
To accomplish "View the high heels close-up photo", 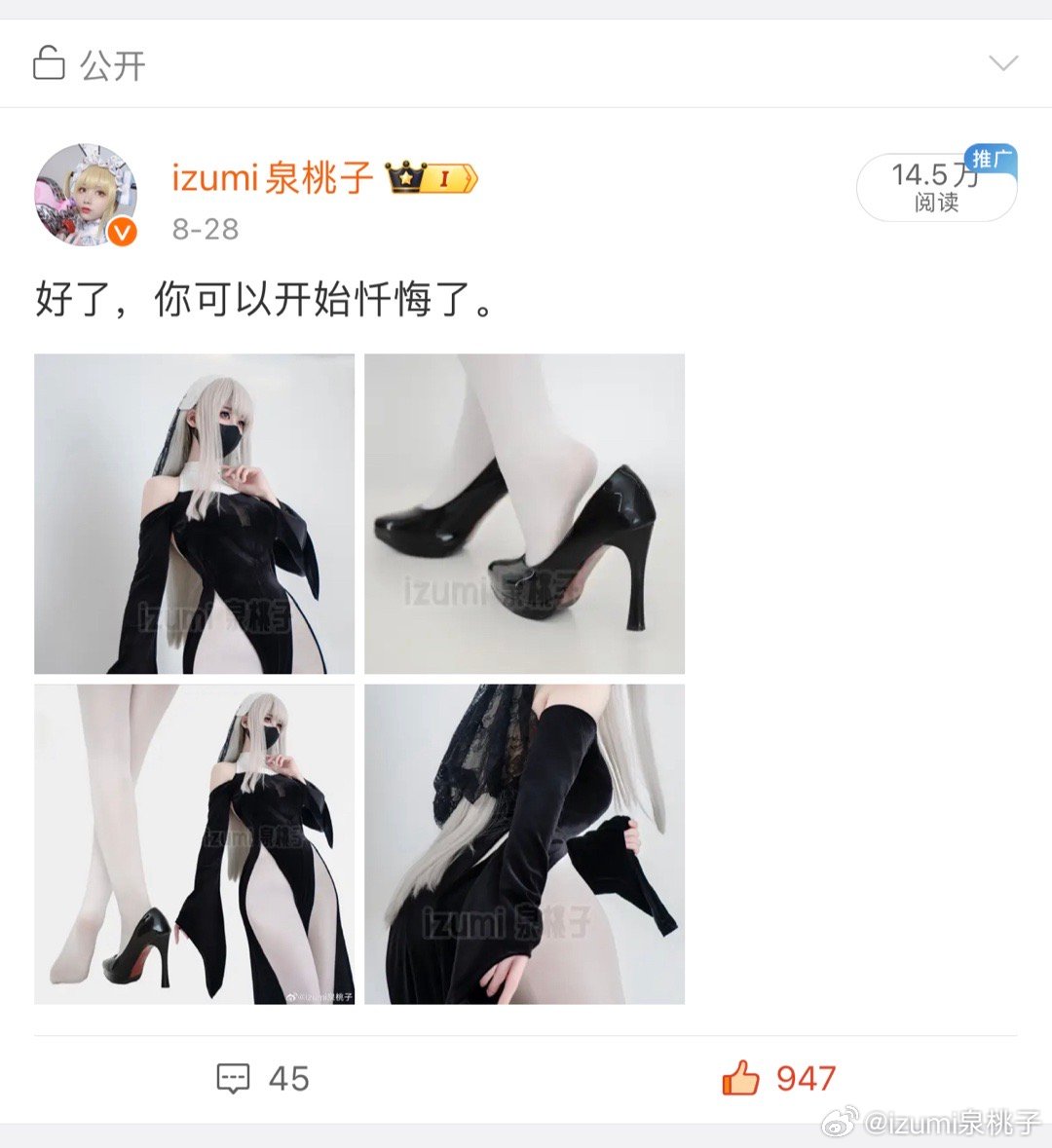I will tap(524, 513).
